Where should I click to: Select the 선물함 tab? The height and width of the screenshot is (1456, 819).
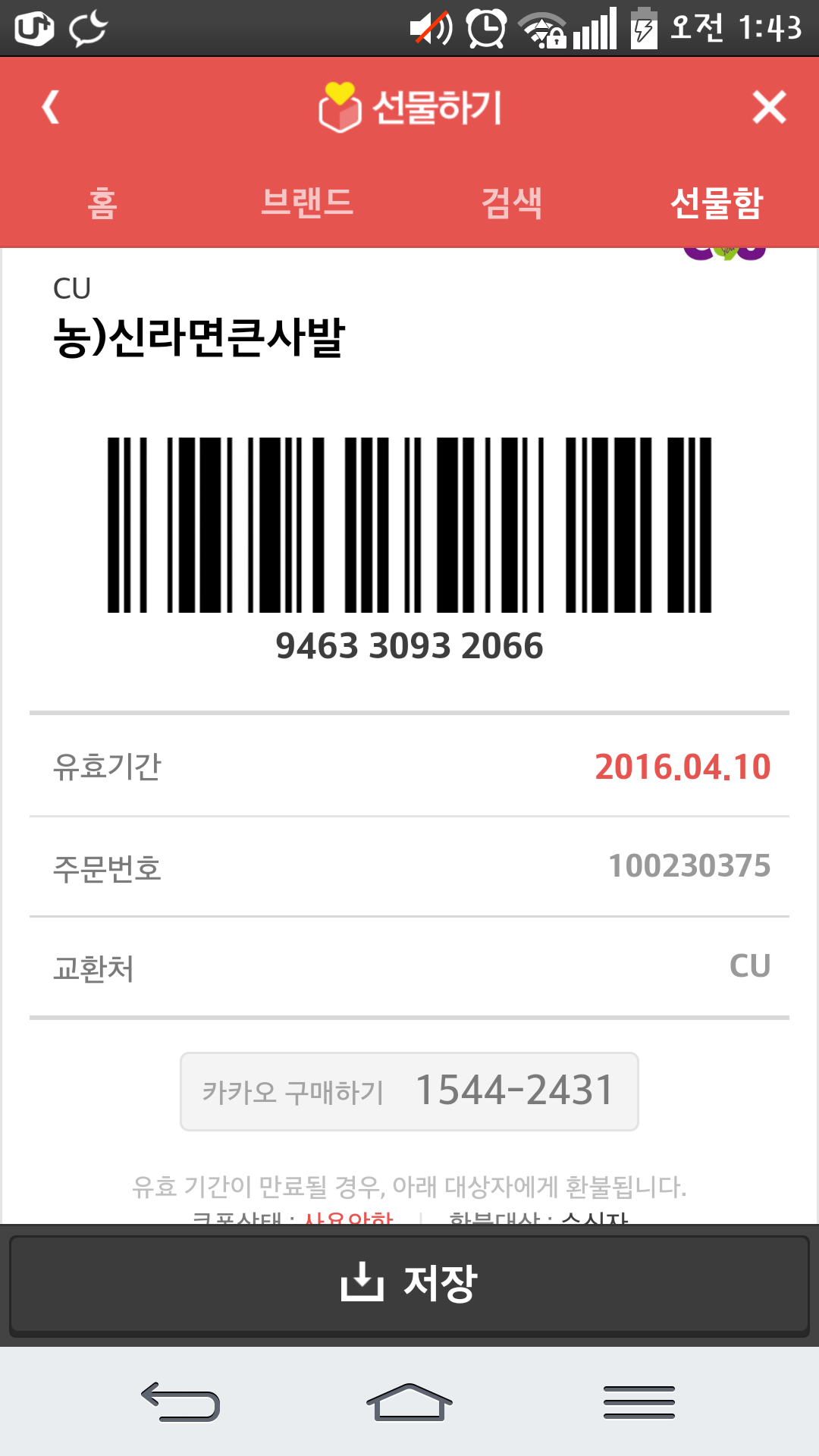pos(717,202)
